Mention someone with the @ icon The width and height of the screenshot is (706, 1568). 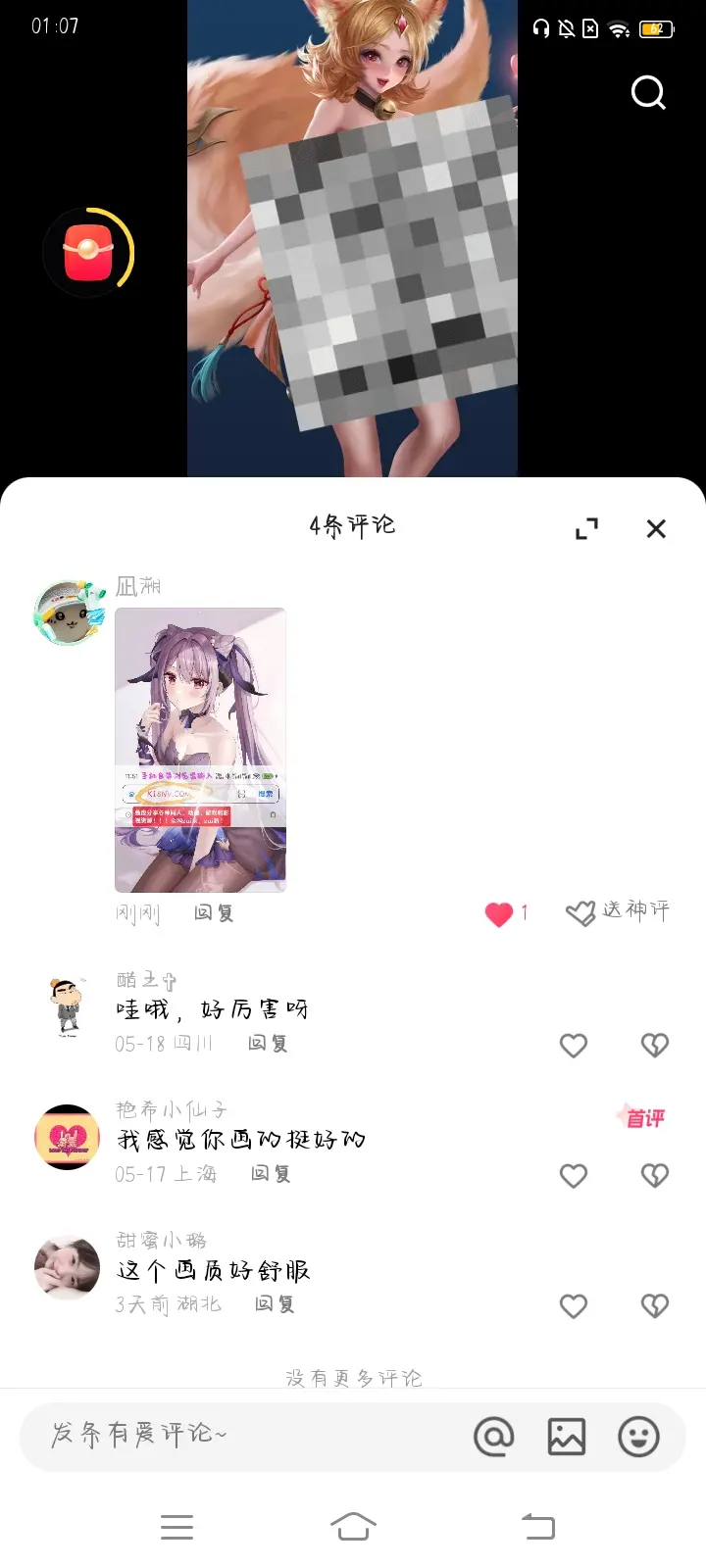tap(494, 1437)
